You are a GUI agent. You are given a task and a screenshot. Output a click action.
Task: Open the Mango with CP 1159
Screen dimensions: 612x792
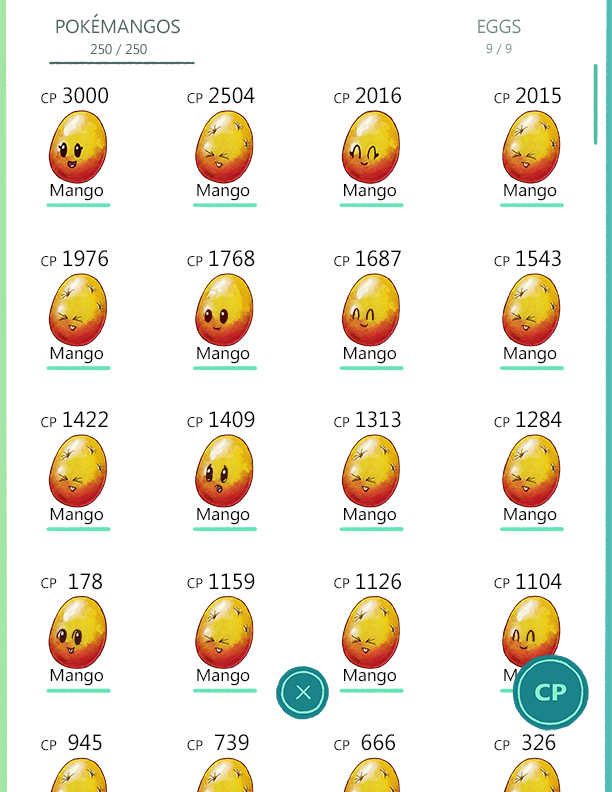[223, 632]
